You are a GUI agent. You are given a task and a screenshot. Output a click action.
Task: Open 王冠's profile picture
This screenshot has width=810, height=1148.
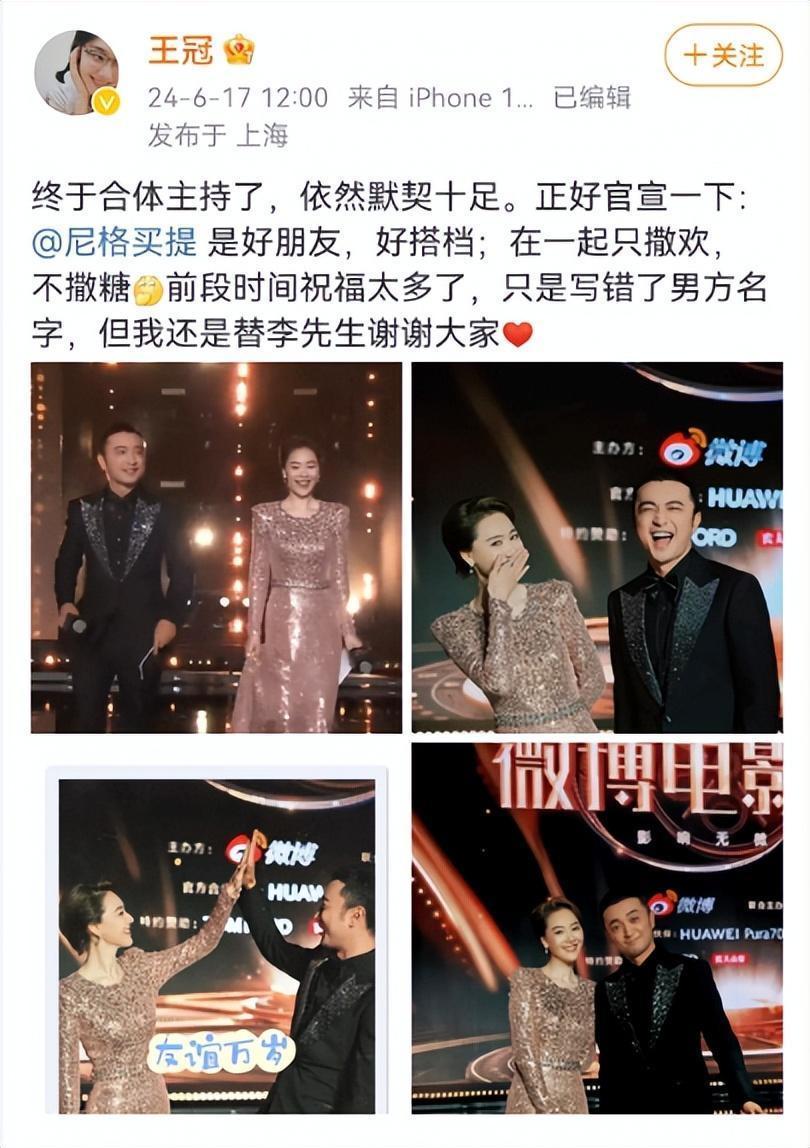(x=77, y=72)
